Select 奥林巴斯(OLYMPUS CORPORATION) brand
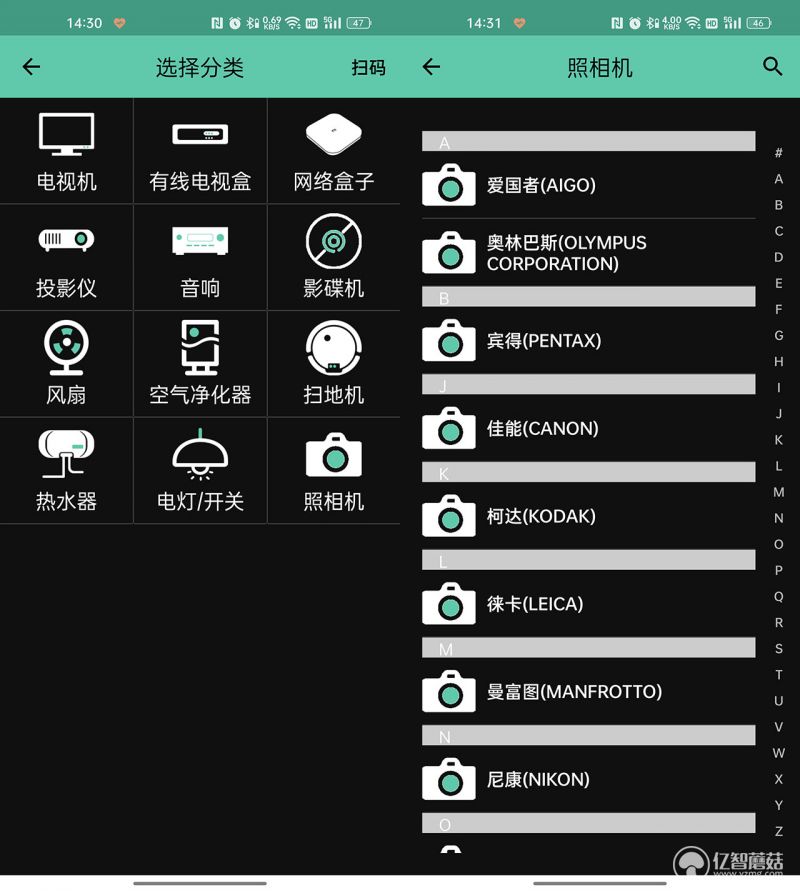The image size is (800, 893). [588, 253]
